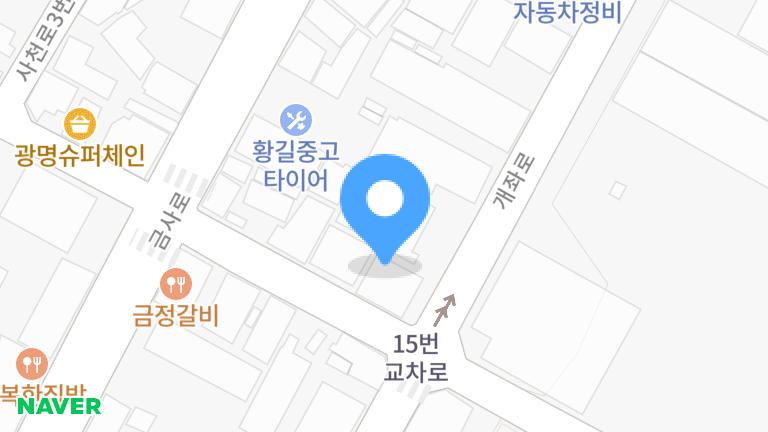Open the 광명슈퍼체인 store marker
768x432 pixels.
[80, 124]
